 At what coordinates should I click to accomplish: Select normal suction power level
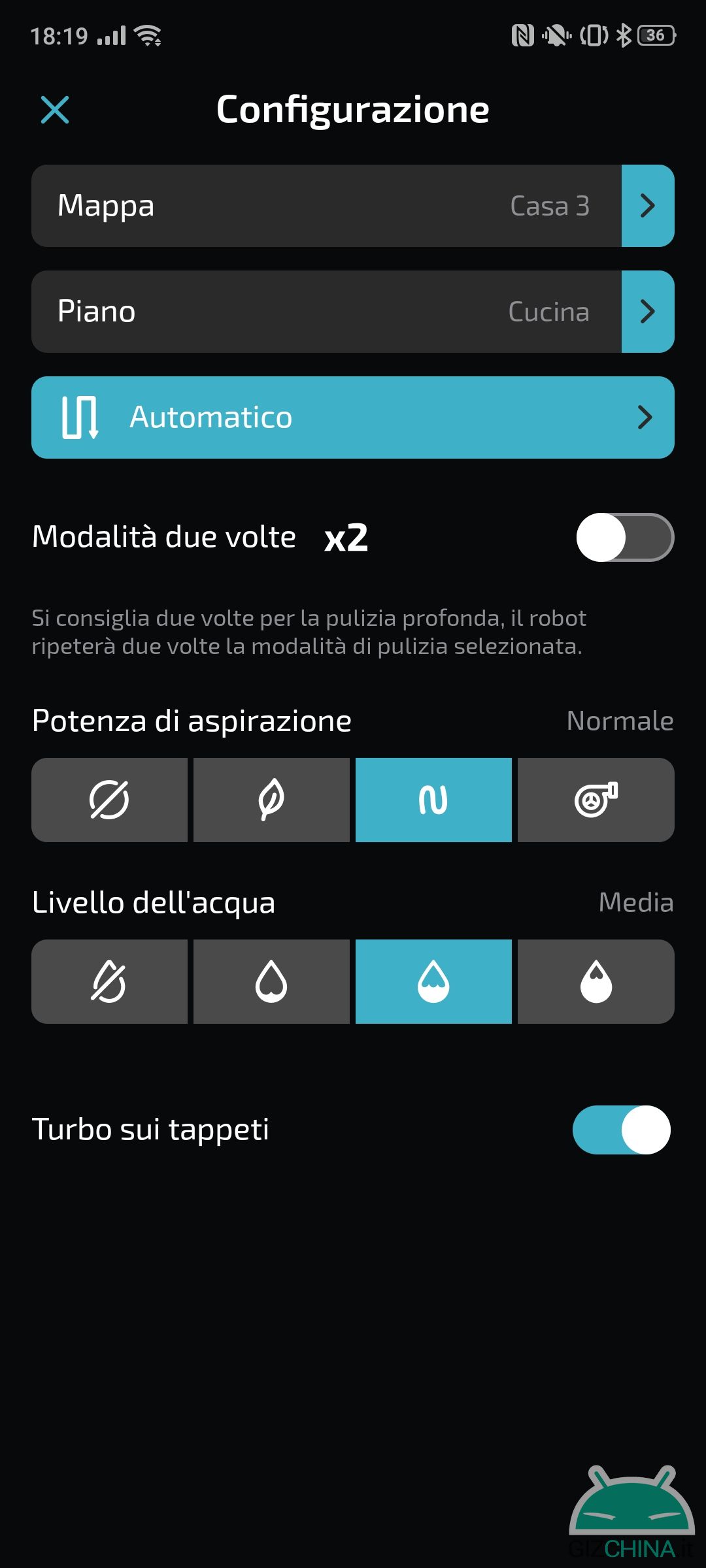(433, 800)
